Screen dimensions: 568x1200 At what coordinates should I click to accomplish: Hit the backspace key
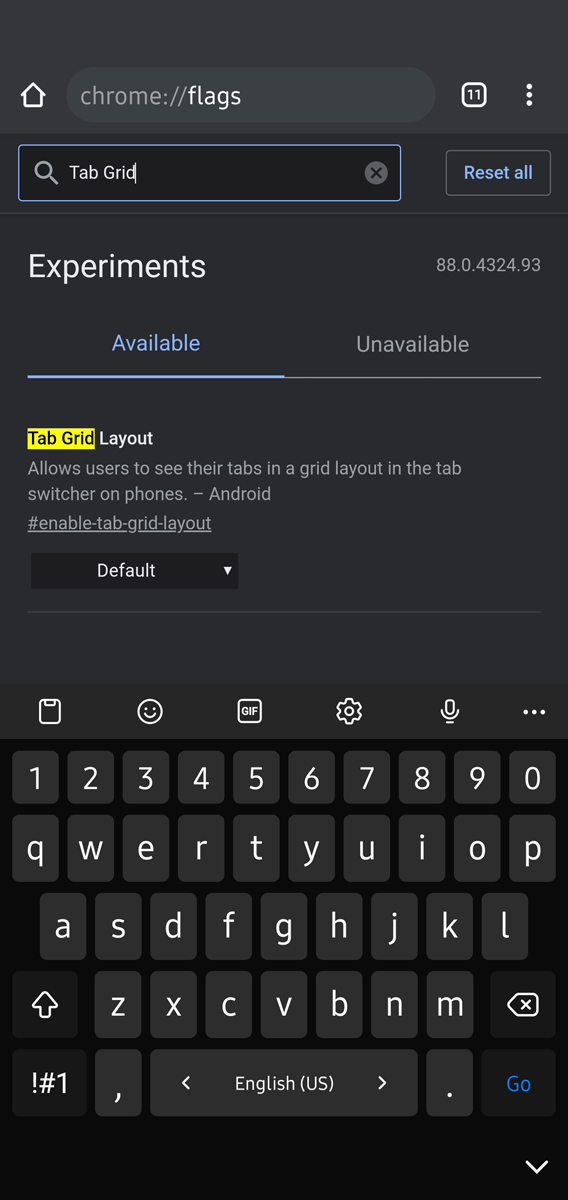(523, 1005)
